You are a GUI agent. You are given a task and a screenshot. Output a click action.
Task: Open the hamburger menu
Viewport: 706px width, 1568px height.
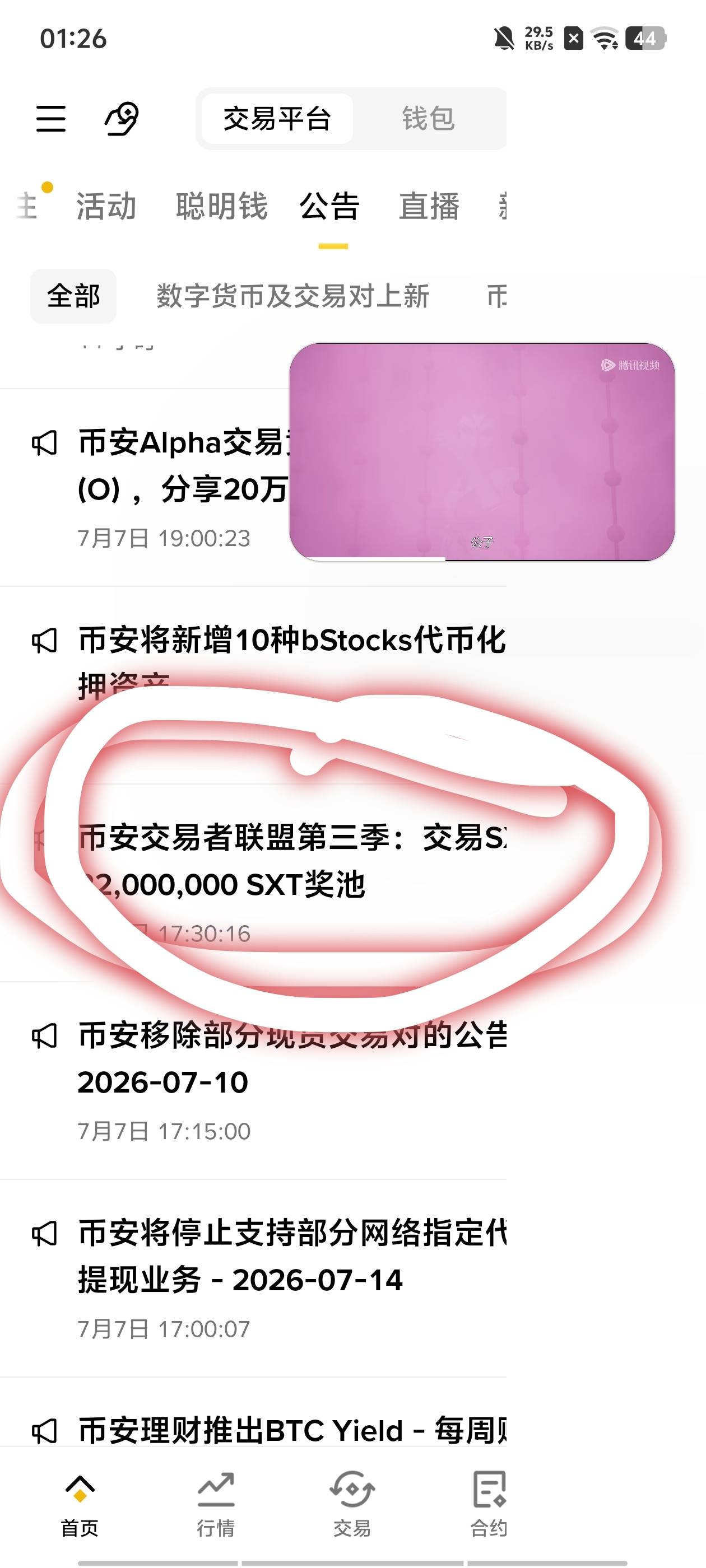[50, 118]
